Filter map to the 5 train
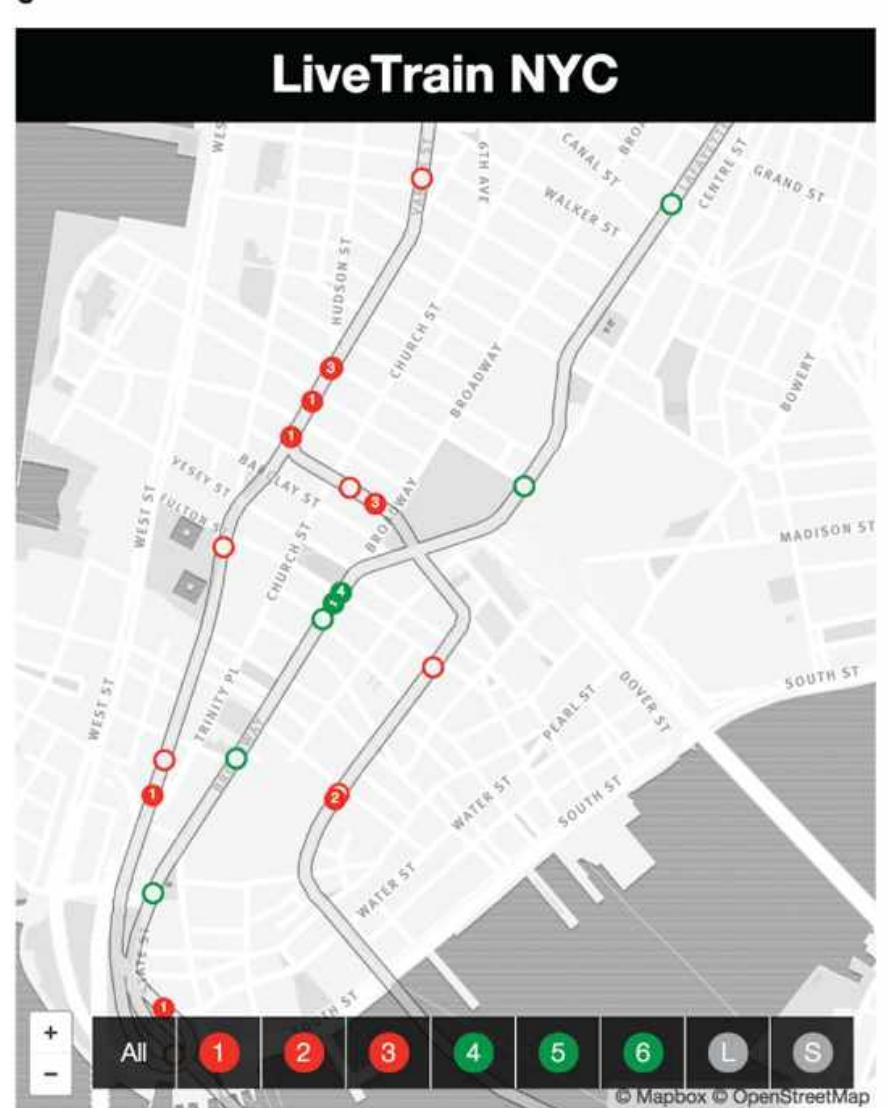The image size is (888, 1108). click(558, 1053)
